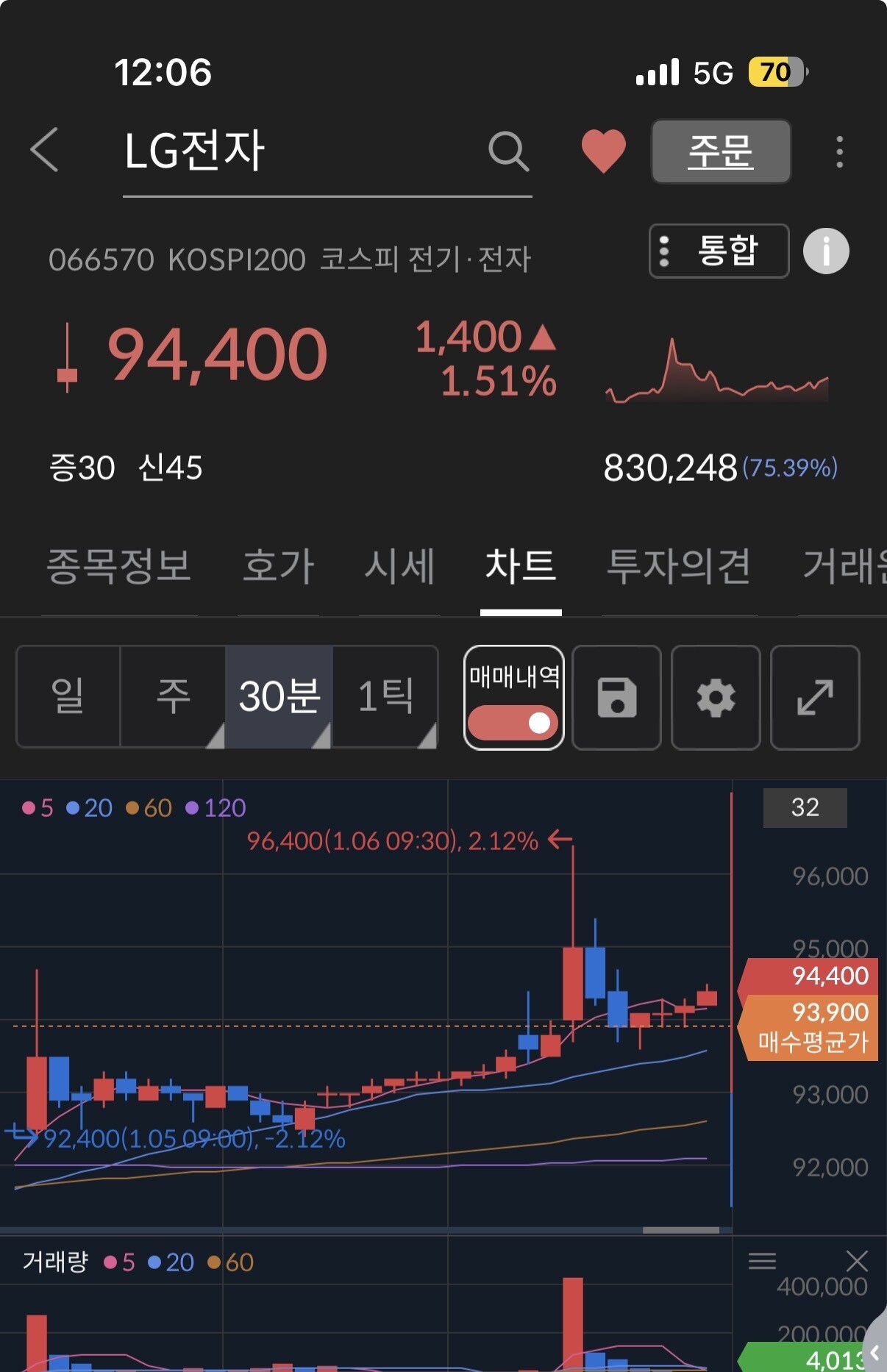
Task: Open the 통합 market selector
Action: coord(719,251)
